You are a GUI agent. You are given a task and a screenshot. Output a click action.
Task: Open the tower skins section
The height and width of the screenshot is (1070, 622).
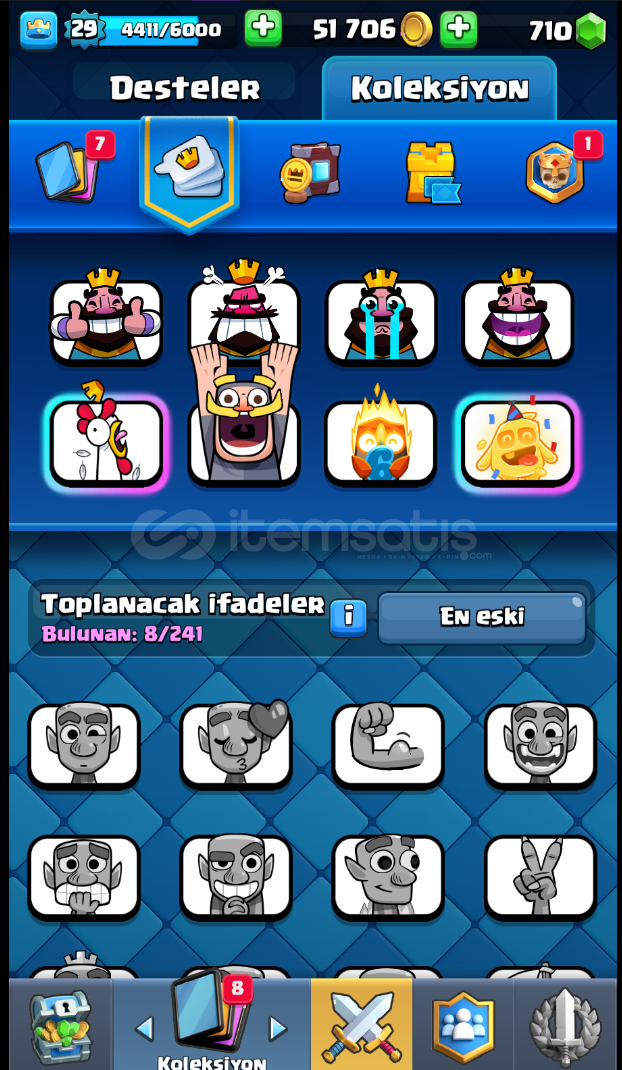[433, 173]
